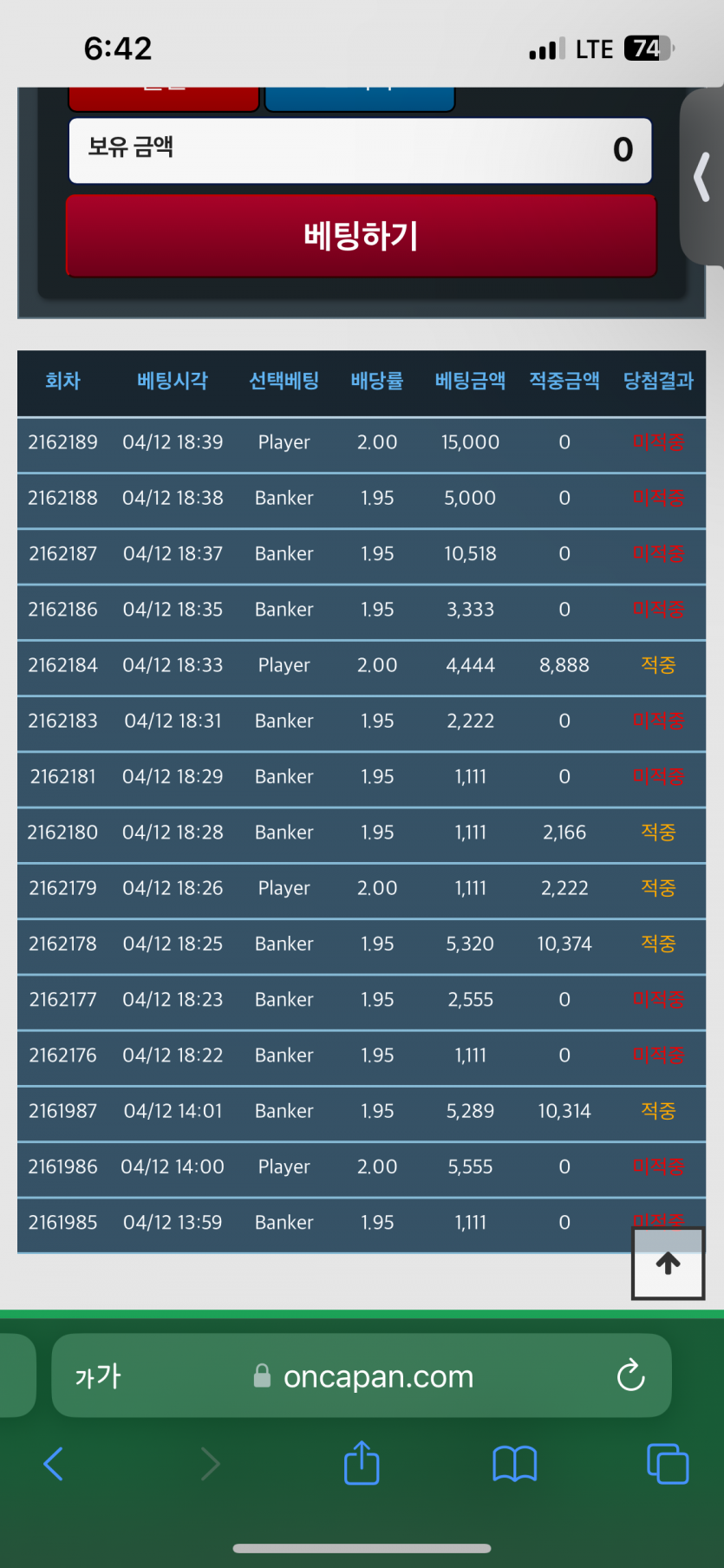This screenshot has width=724, height=1568.
Task: Open the 가가 text size menu
Action: pyautogui.click(x=98, y=1376)
